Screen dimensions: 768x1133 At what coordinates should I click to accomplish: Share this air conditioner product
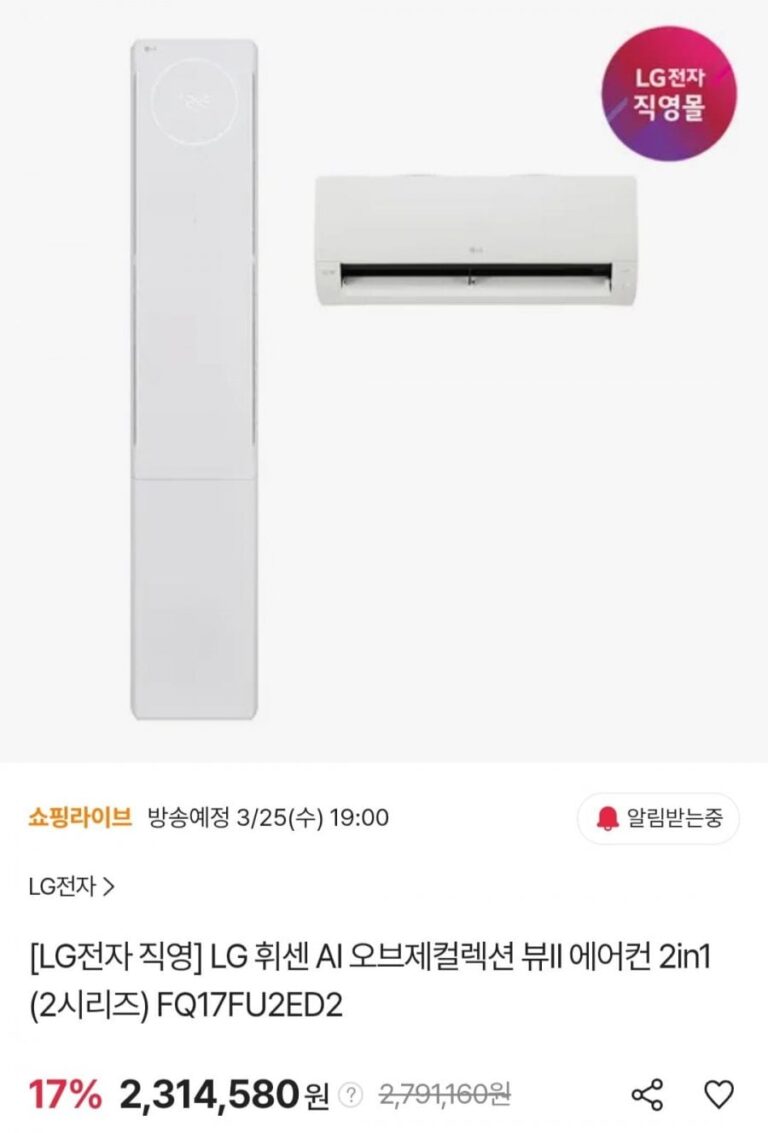tap(647, 1095)
